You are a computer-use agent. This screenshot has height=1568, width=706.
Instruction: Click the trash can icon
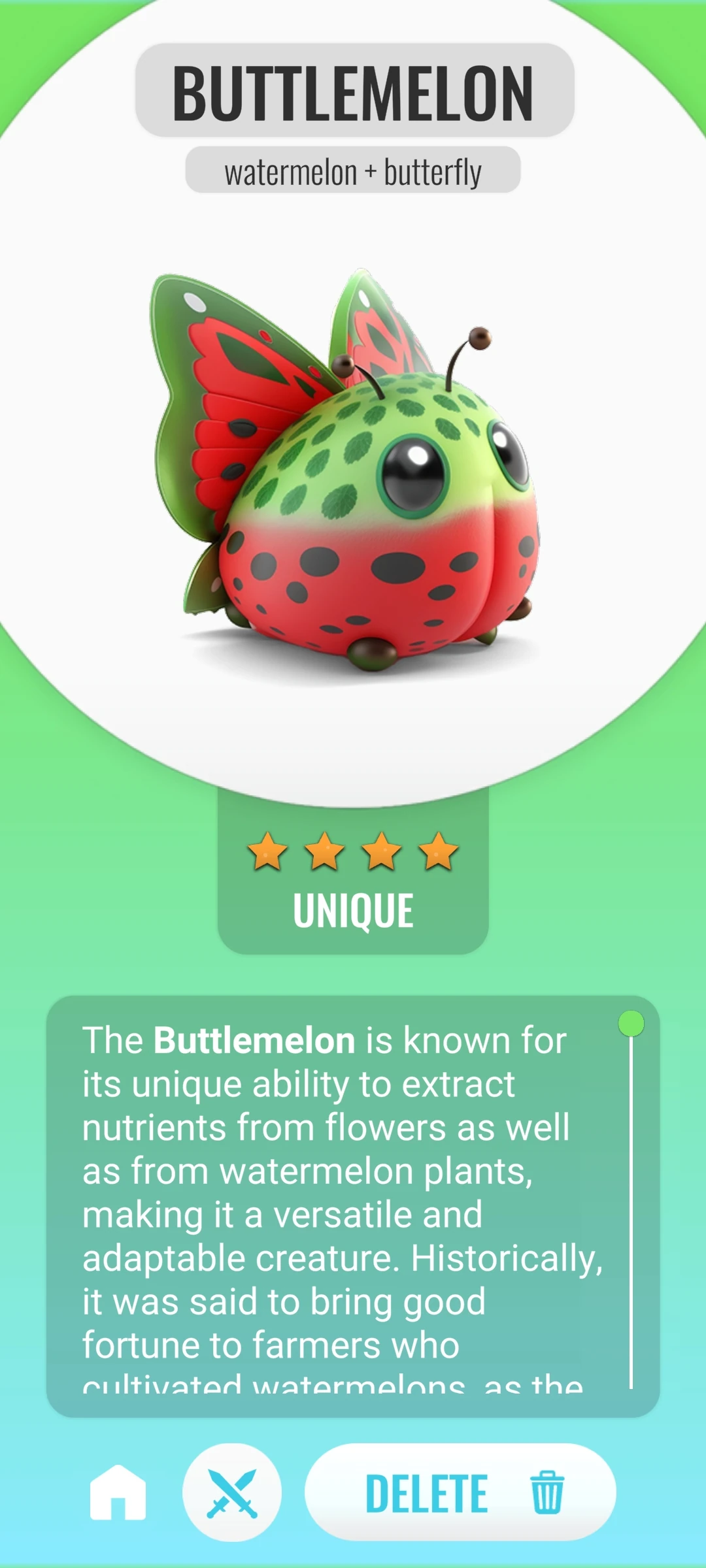(x=546, y=1492)
